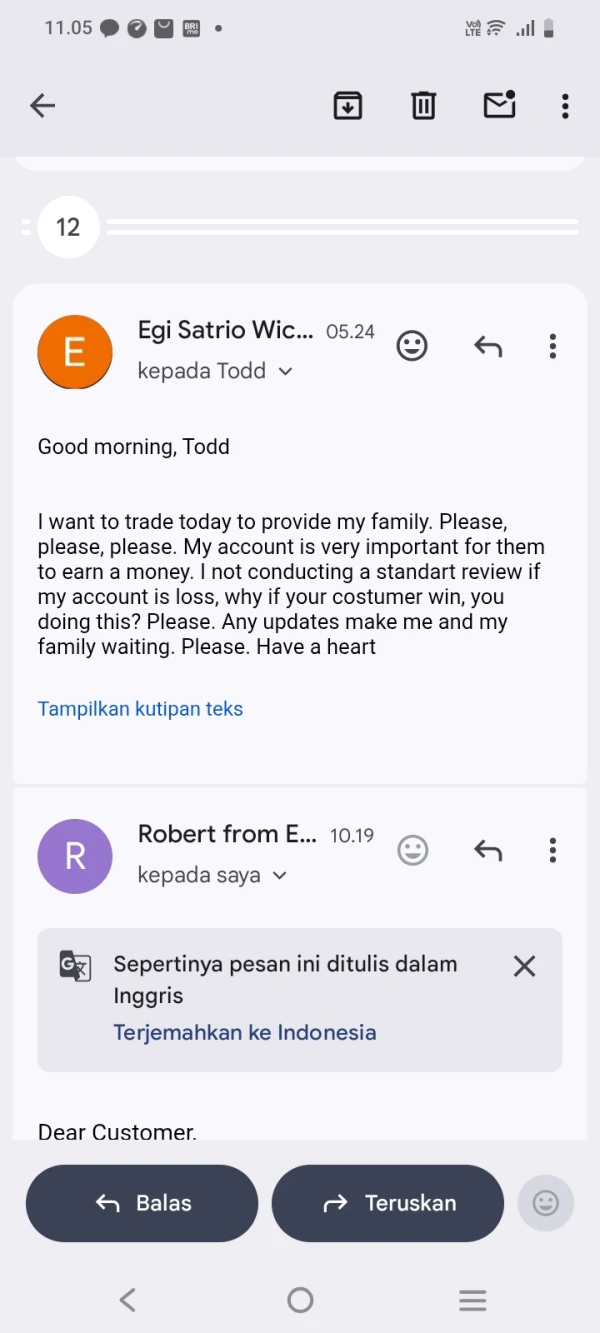The image size is (600, 1333).
Task: Delete this email thread
Action: pos(423,105)
